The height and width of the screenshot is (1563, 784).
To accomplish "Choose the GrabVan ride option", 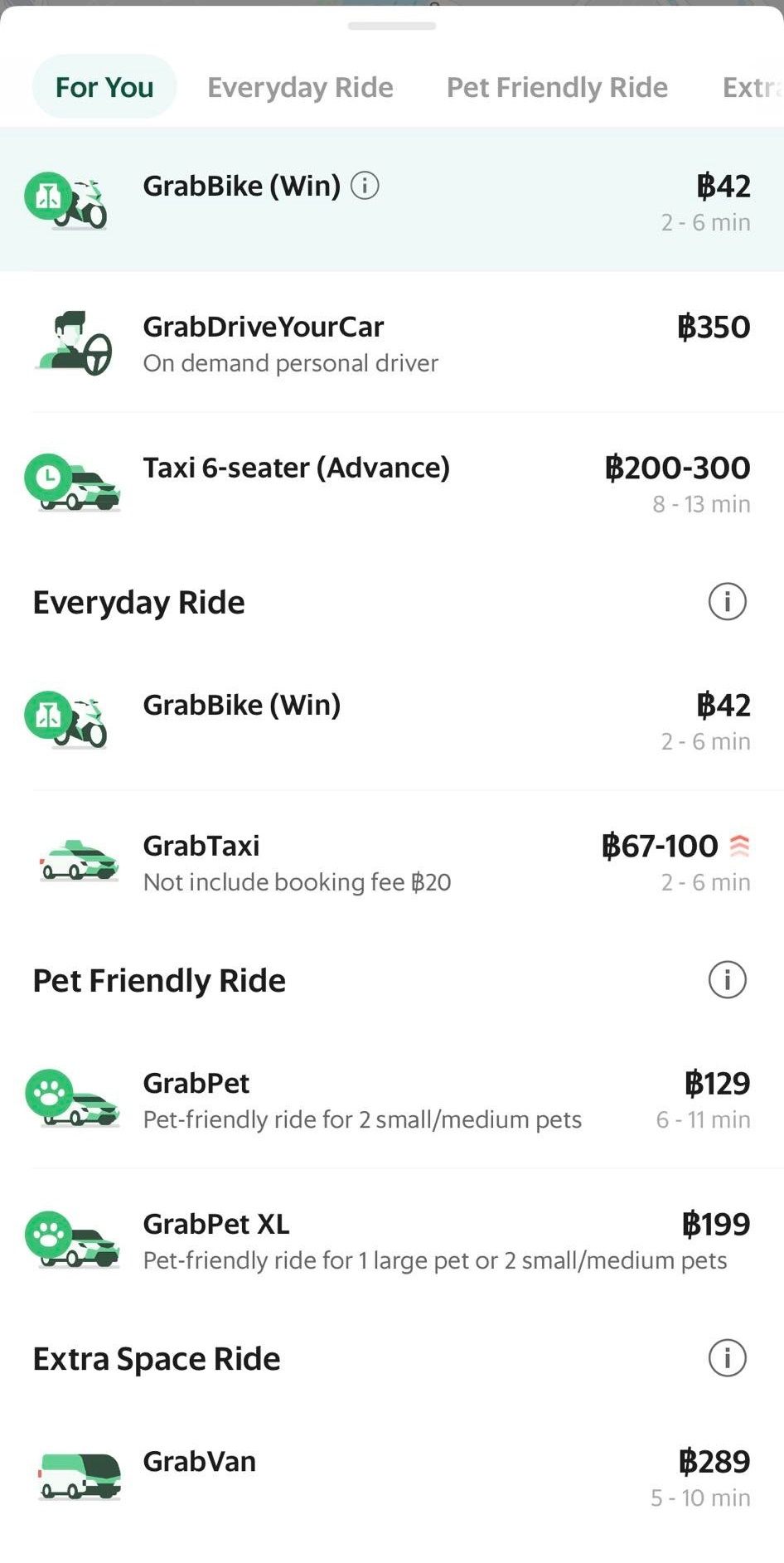I will tap(391, 1477).
